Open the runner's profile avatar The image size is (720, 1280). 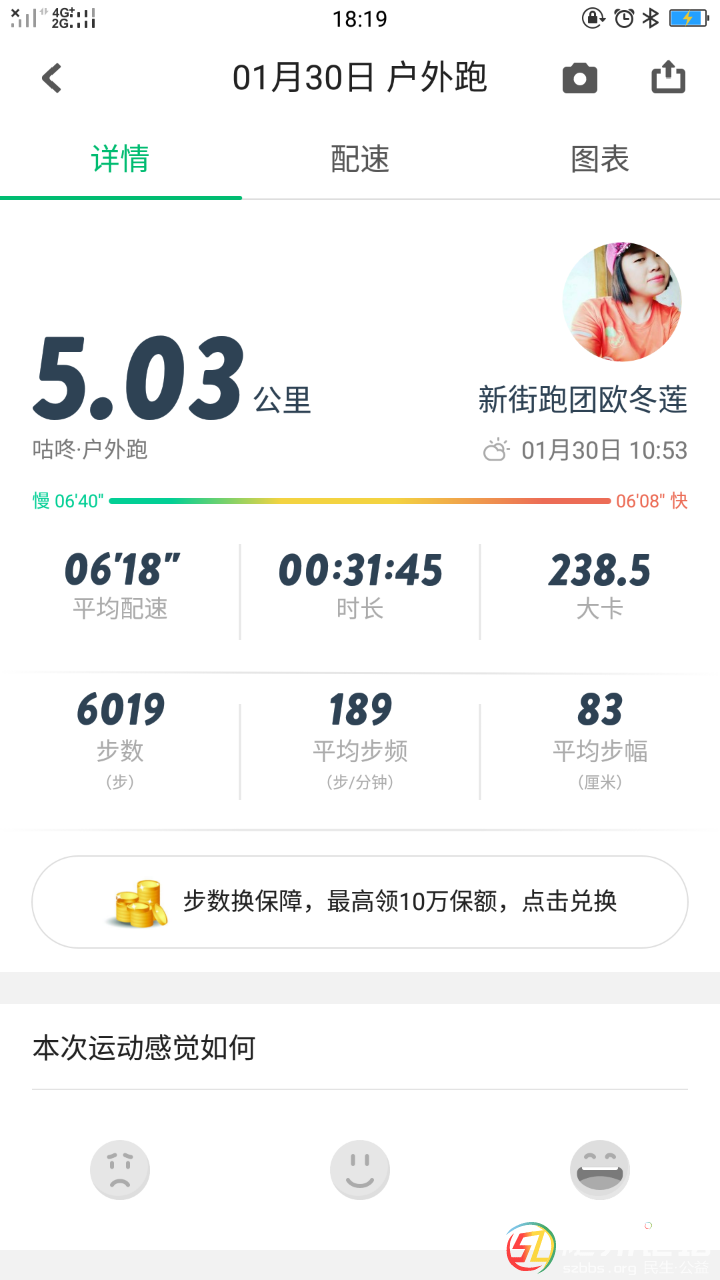[x=622, y=301]
